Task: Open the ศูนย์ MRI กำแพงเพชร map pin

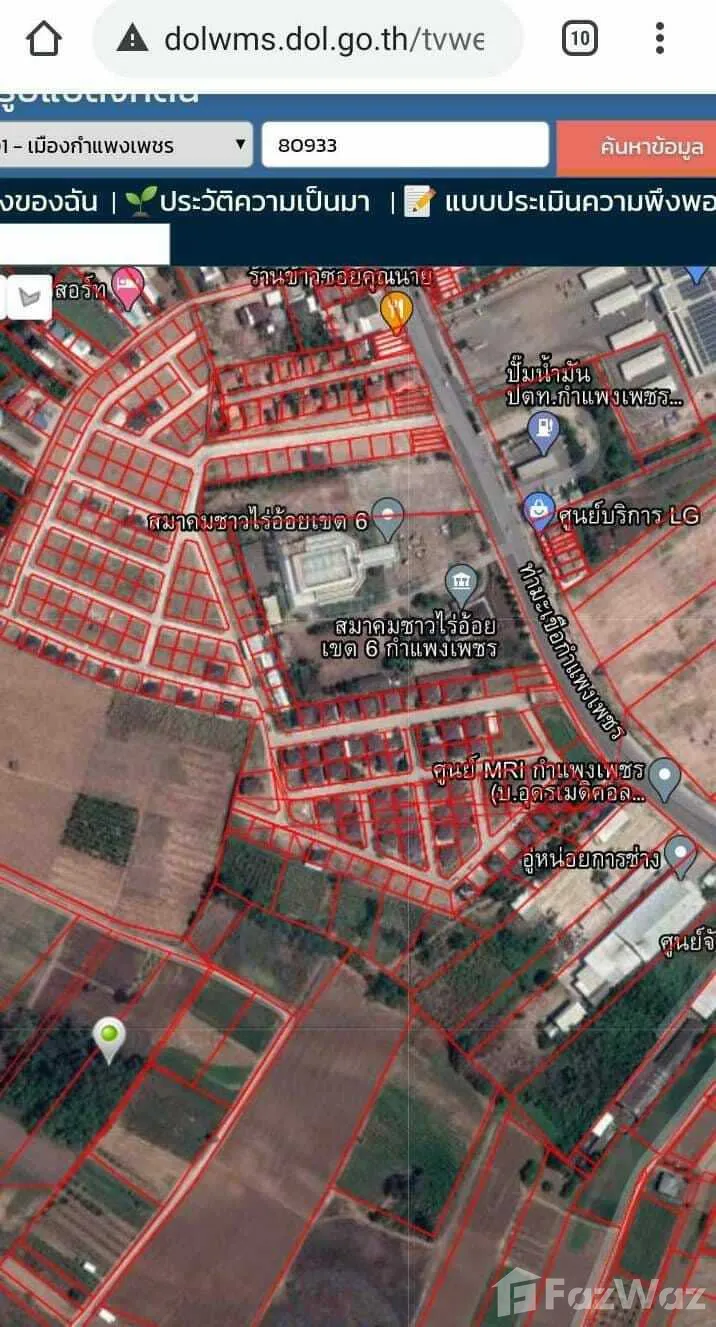Action: point(664,776)
